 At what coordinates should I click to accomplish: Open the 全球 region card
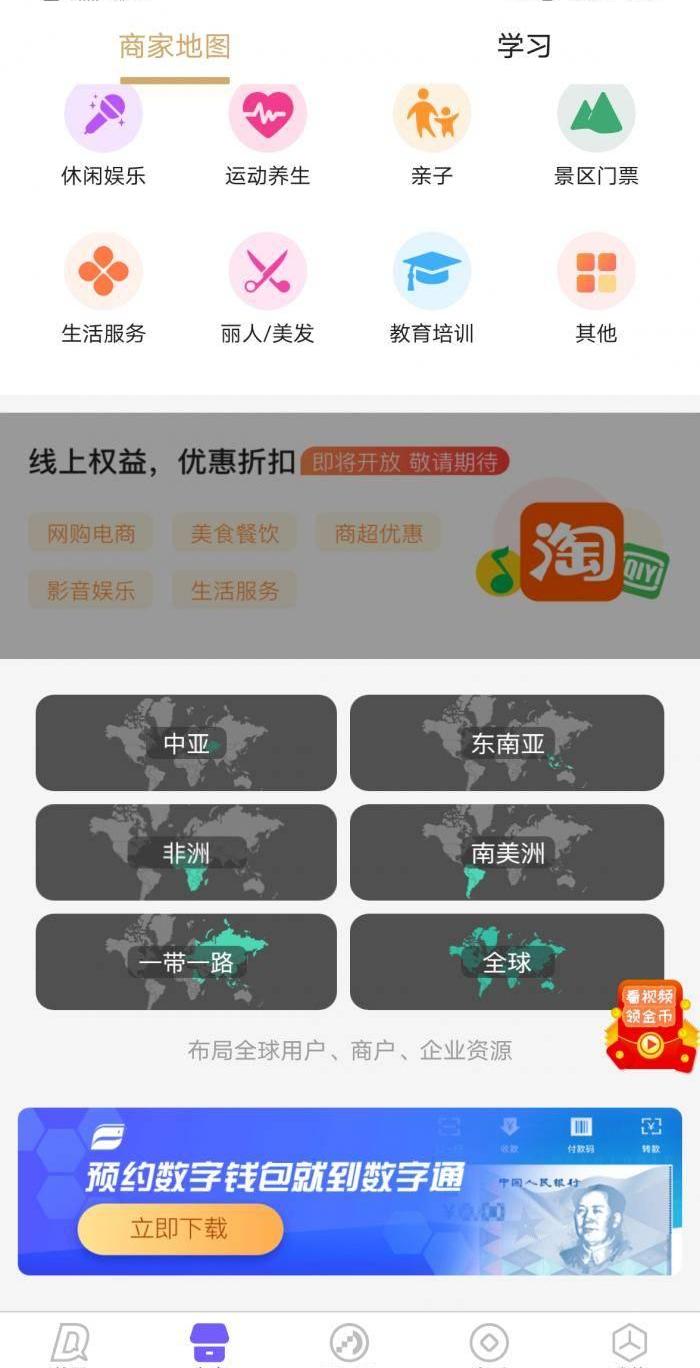[x=507, y=961]
